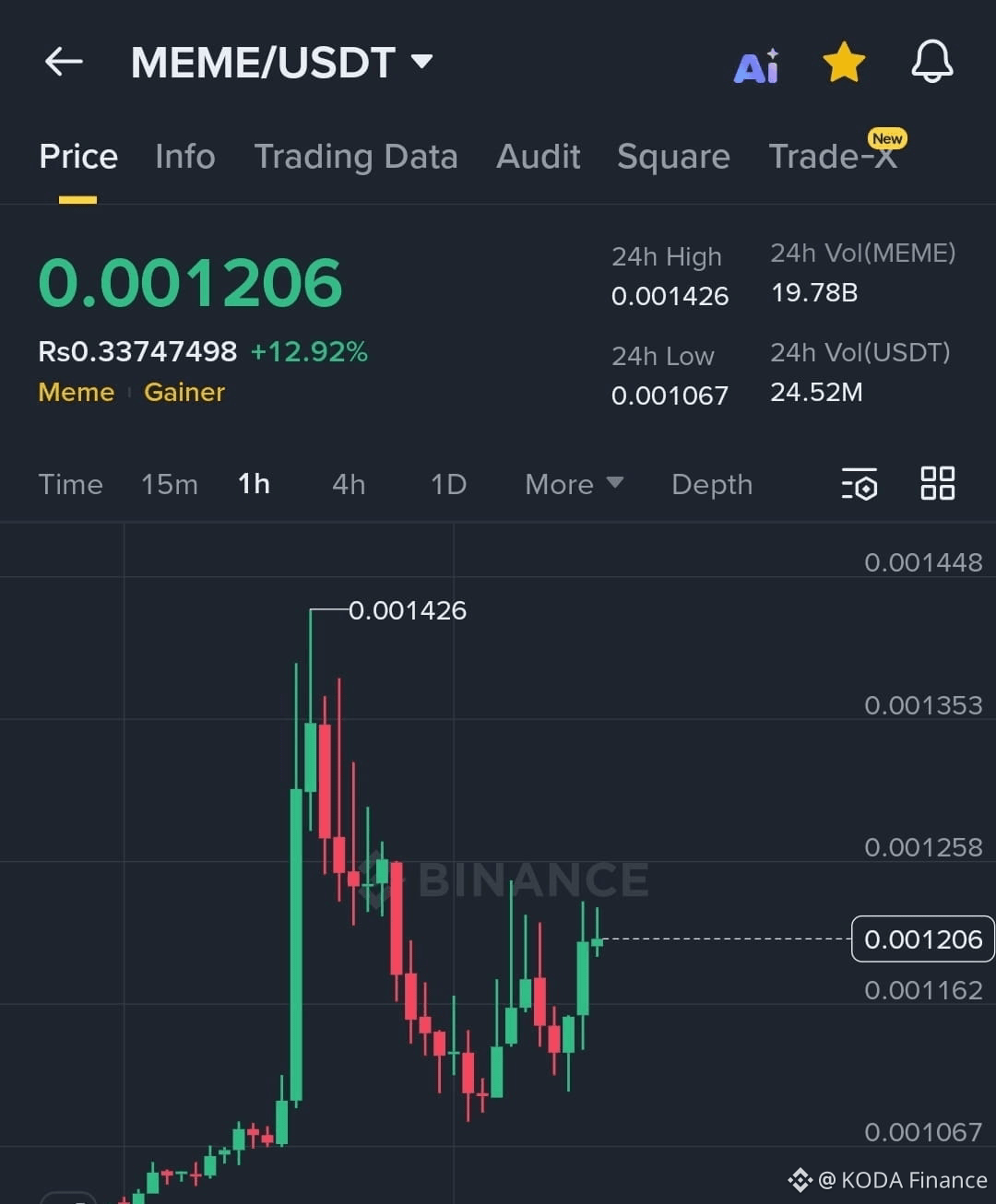This screenshot has width=996, height=1204.
Task: Switch chart to the 4h interval
Action: point(349,484)
